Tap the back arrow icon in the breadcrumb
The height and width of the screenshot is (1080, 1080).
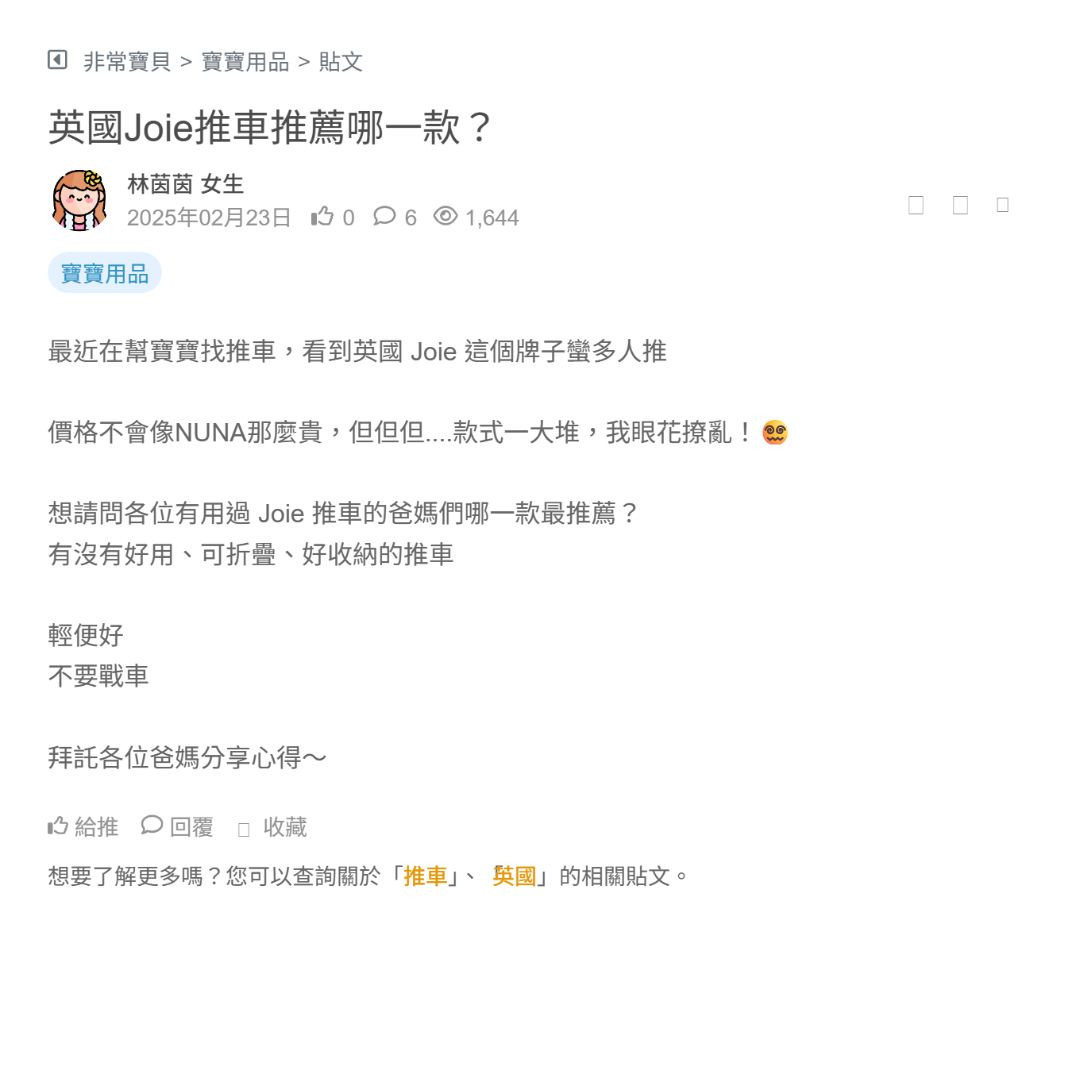pyautogui.click(x=57, y=60)
